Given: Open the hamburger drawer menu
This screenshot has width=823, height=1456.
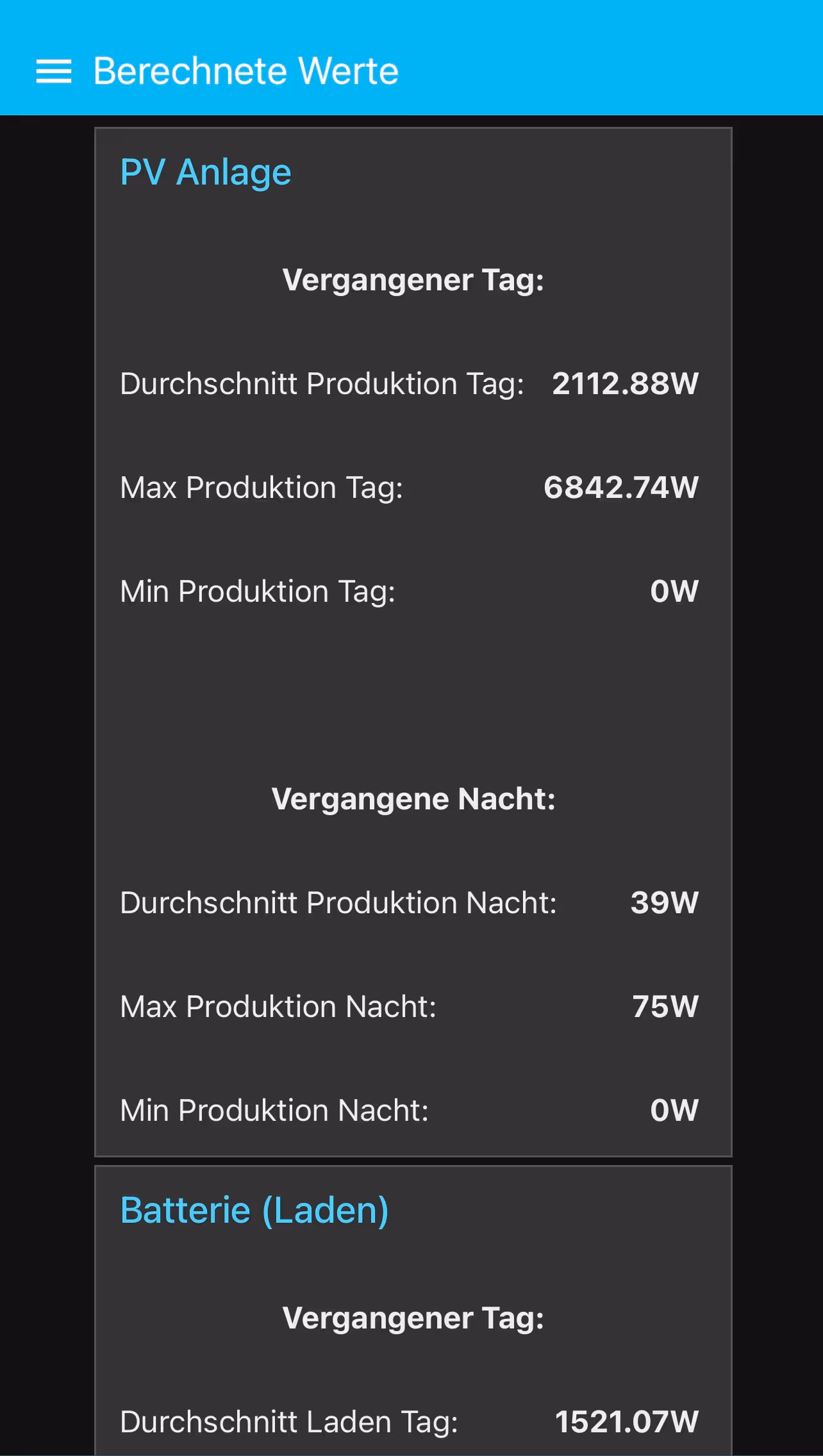Looking at the screenshot, I should coord(54,71).
